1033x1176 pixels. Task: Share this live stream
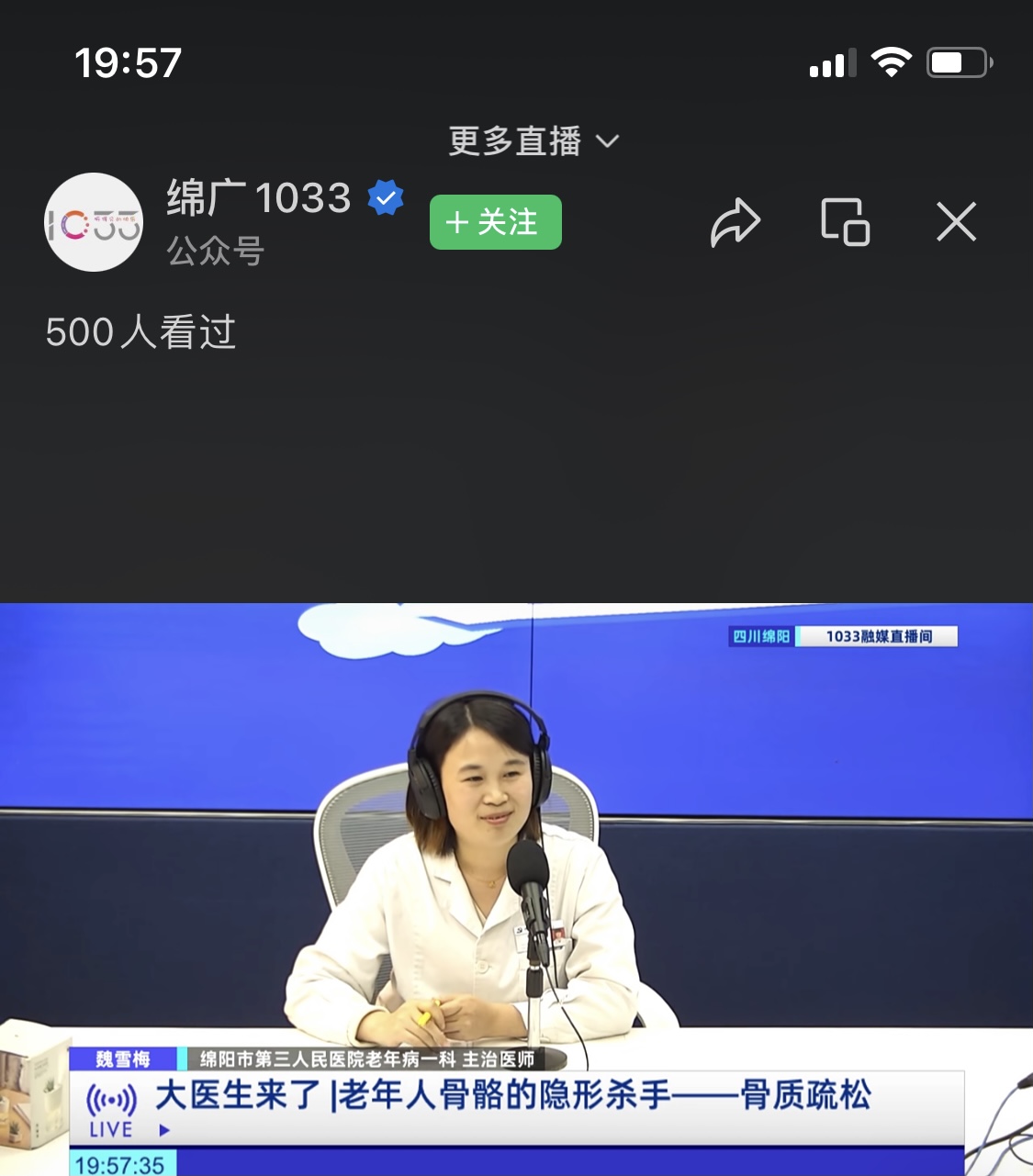(735, 222)
